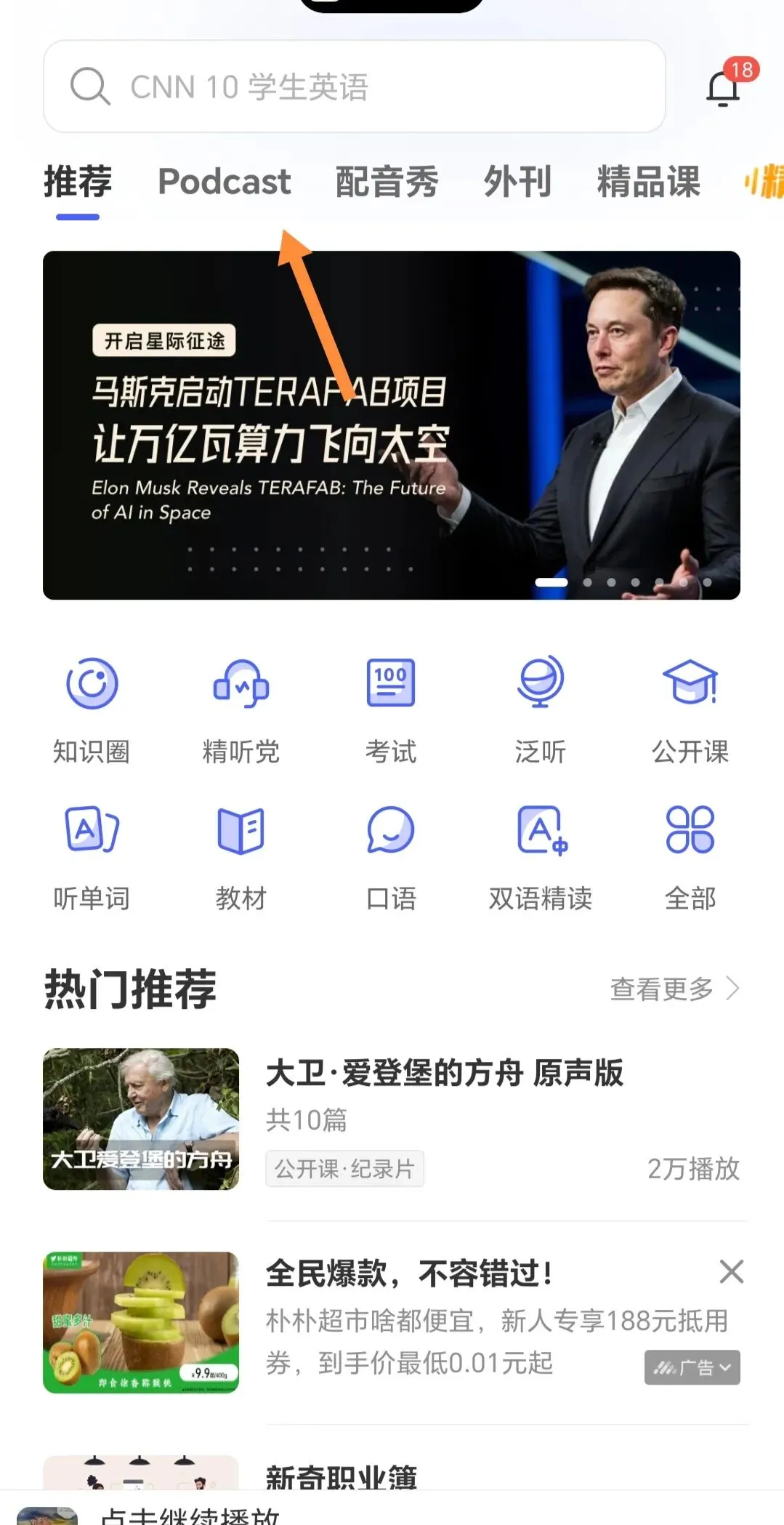
Task: Select the 外刊 tab
Action: point(517,181)
